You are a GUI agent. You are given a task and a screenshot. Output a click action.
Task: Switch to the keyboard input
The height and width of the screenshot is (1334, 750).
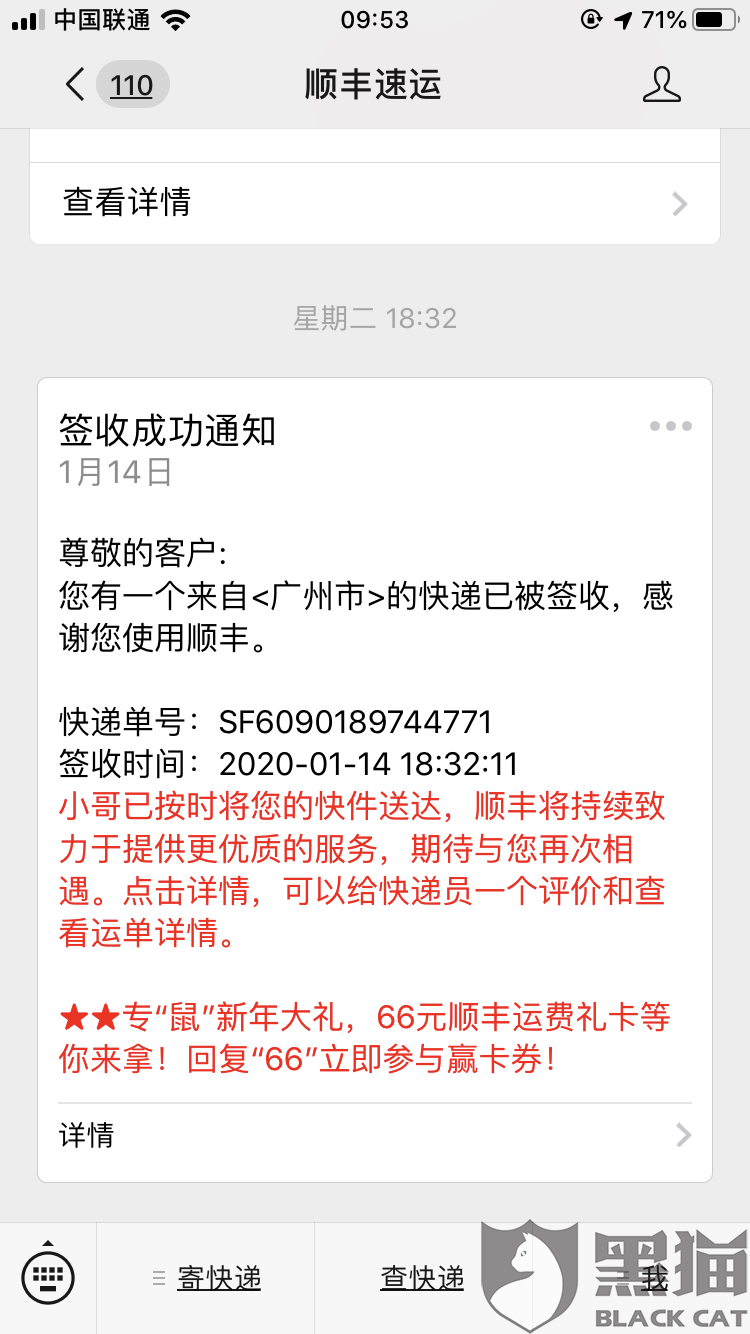pos(48,1277)
